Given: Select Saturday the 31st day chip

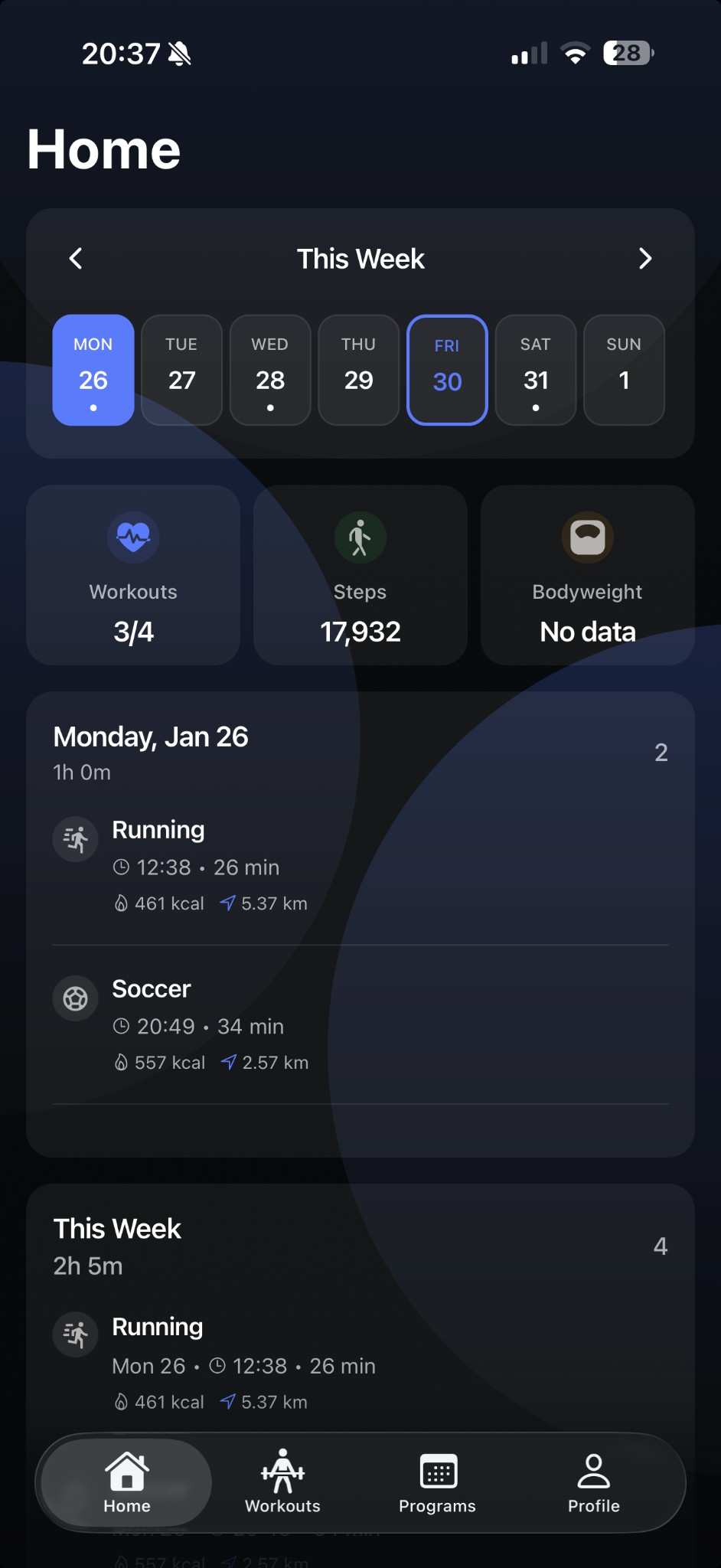Looking at the screenshot, I should [535, 370].
